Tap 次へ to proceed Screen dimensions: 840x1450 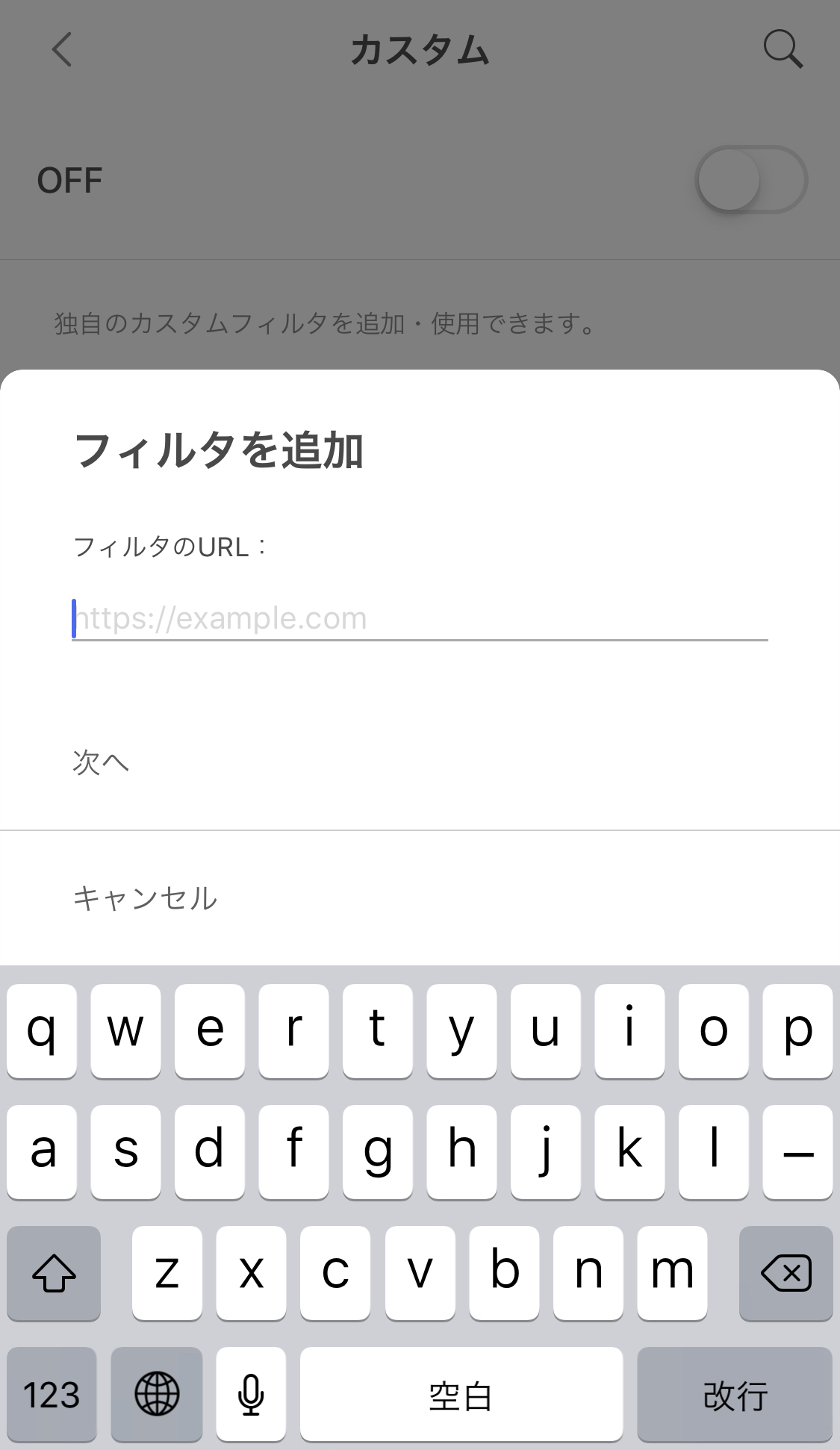[x=101, y=762]
